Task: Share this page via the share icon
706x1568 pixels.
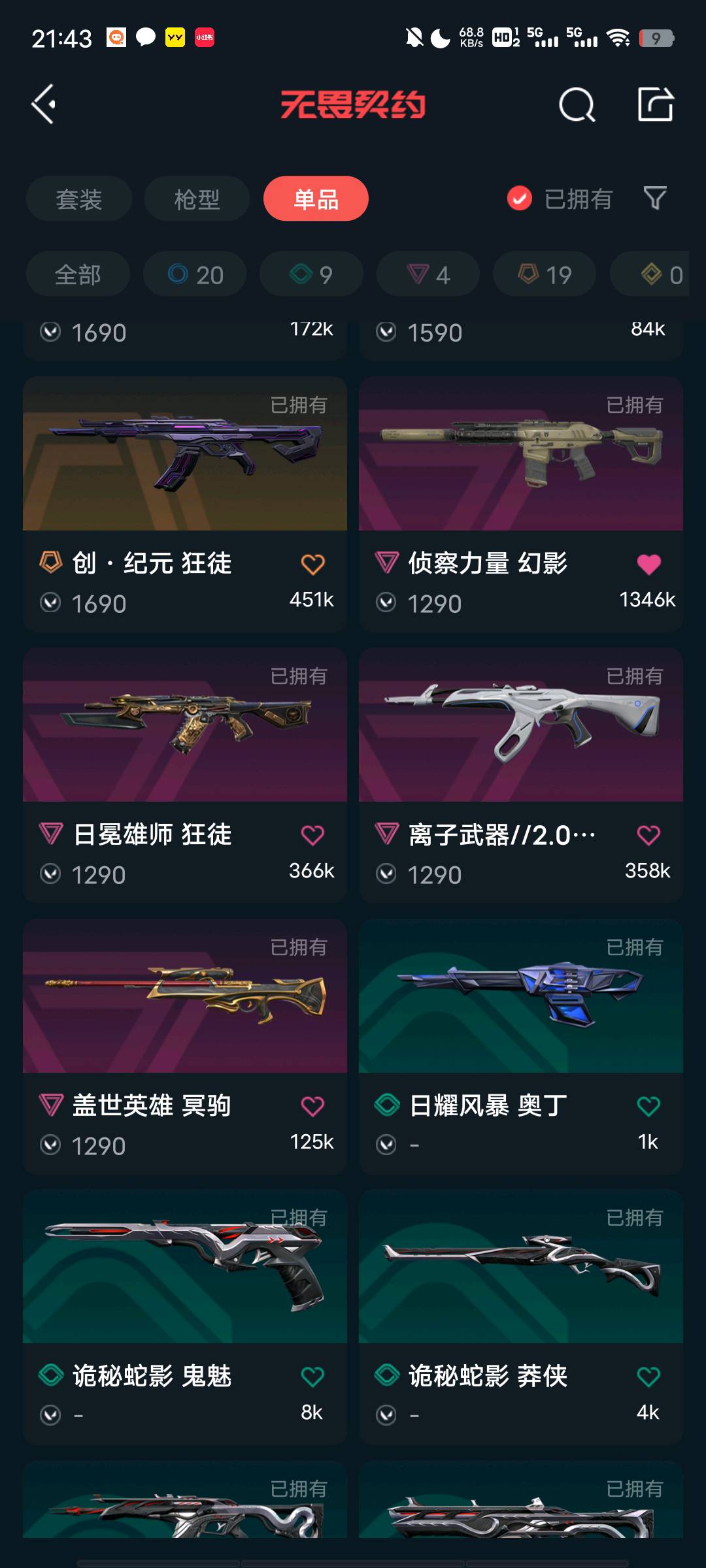Action: pyautogui.click(x=655, y=105)
